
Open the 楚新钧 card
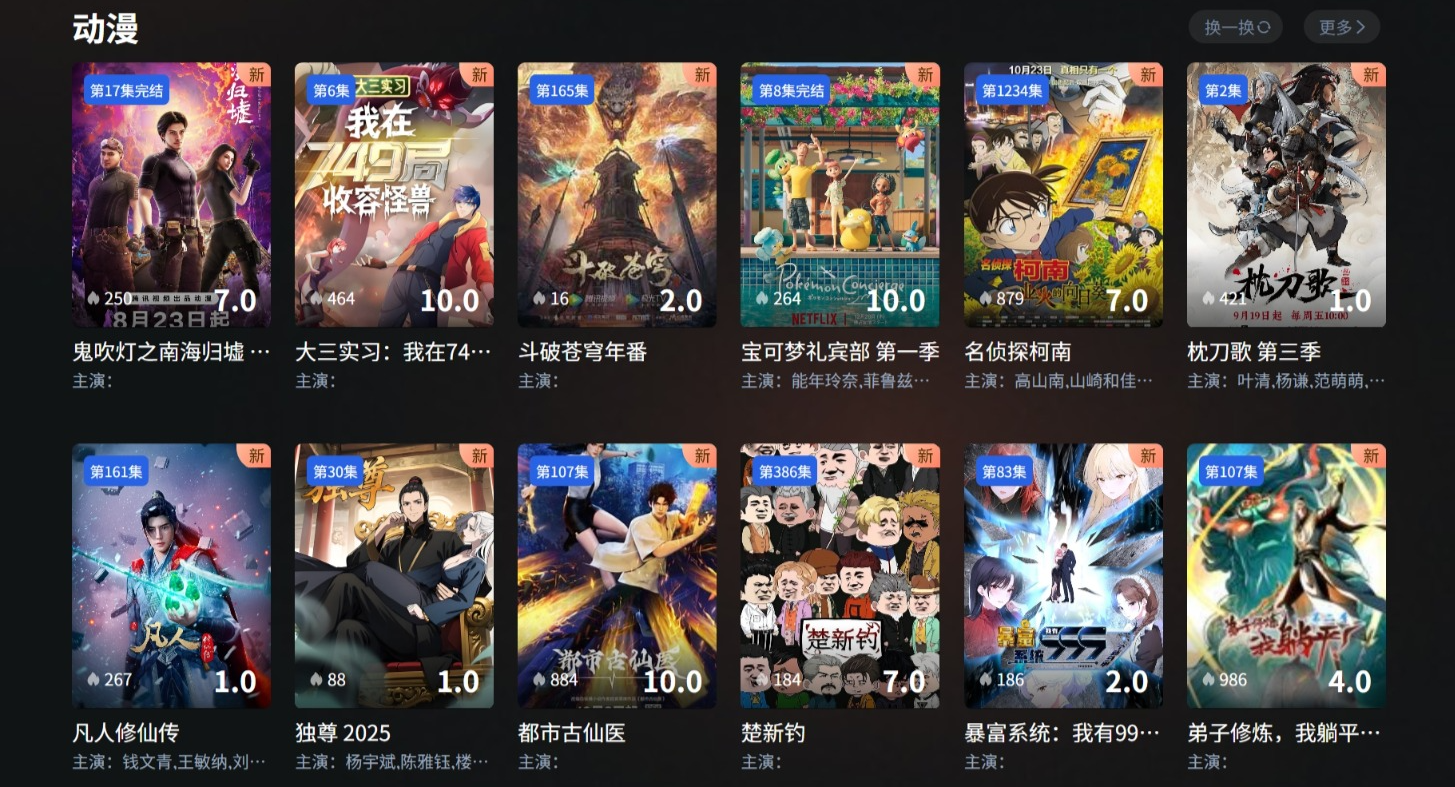(840, 576)
